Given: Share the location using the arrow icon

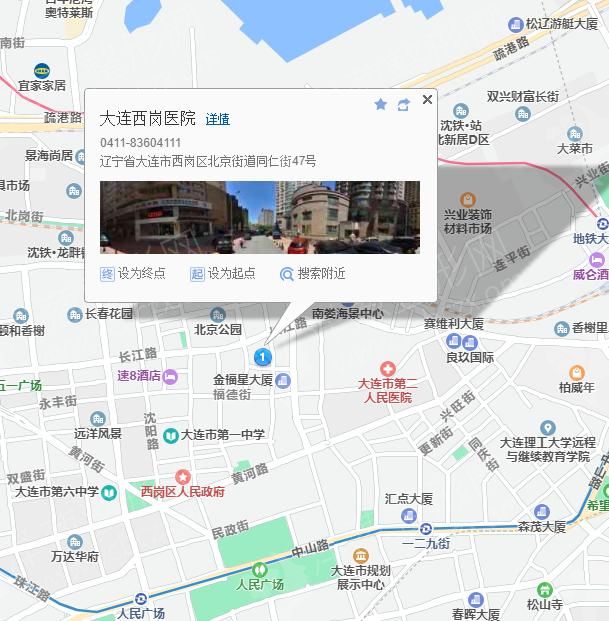Looking at the screenshot, I should 403,104.
